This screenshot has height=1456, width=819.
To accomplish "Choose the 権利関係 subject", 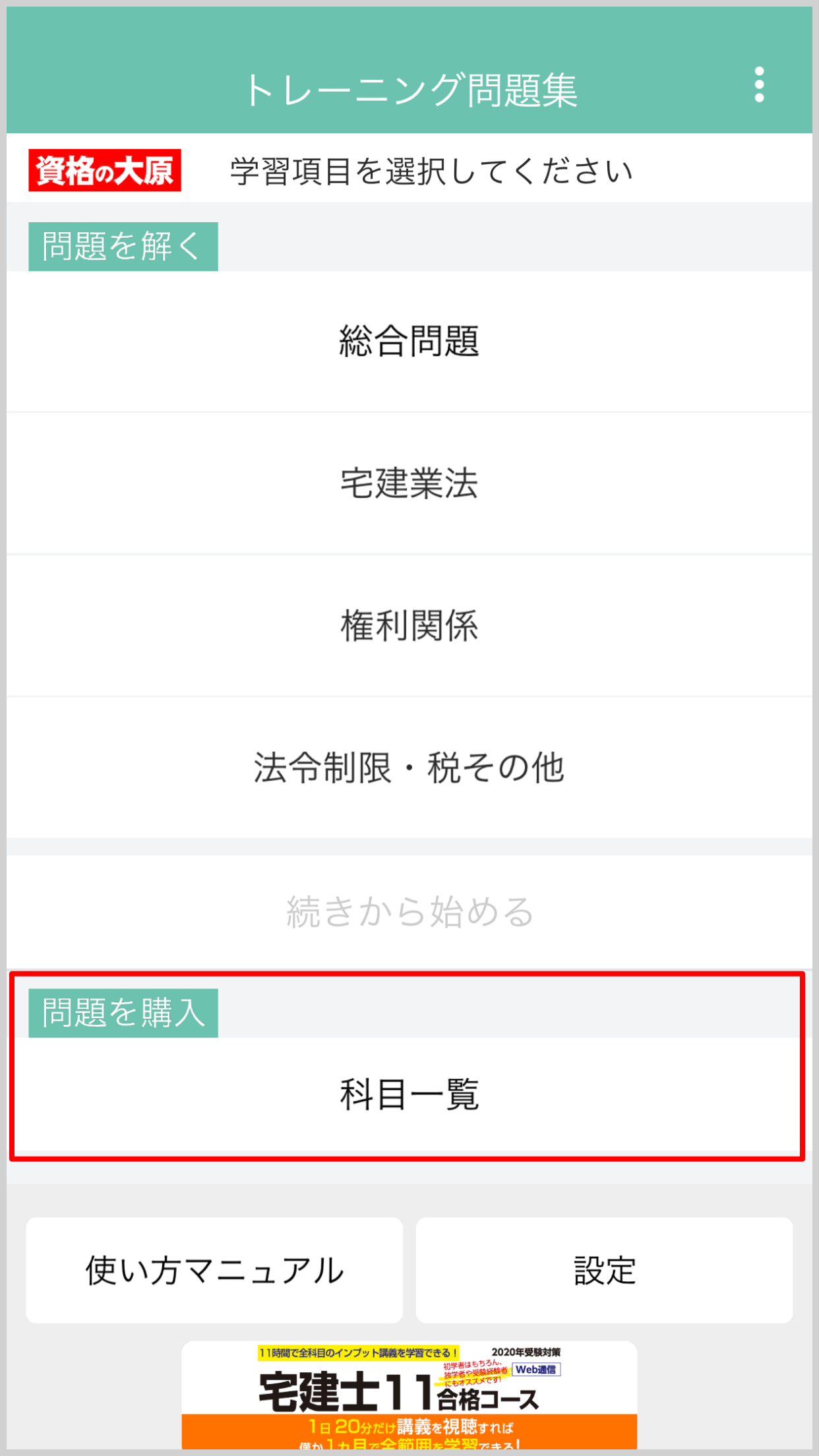I will (x=409, y=626).
